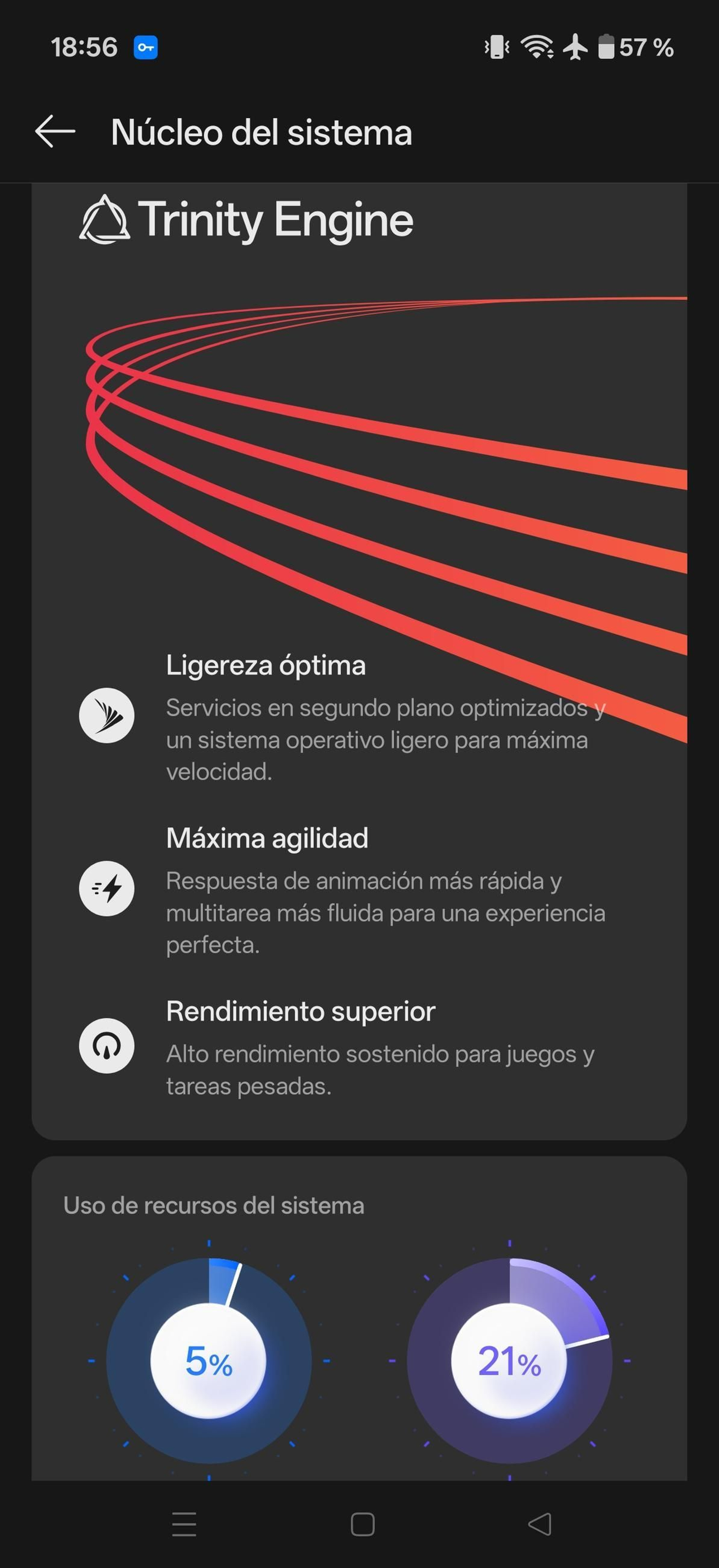The height and width of the screenshot is (1568, 719).
Task: Tap the 5% resource usage gauge
Action: 208,1362
